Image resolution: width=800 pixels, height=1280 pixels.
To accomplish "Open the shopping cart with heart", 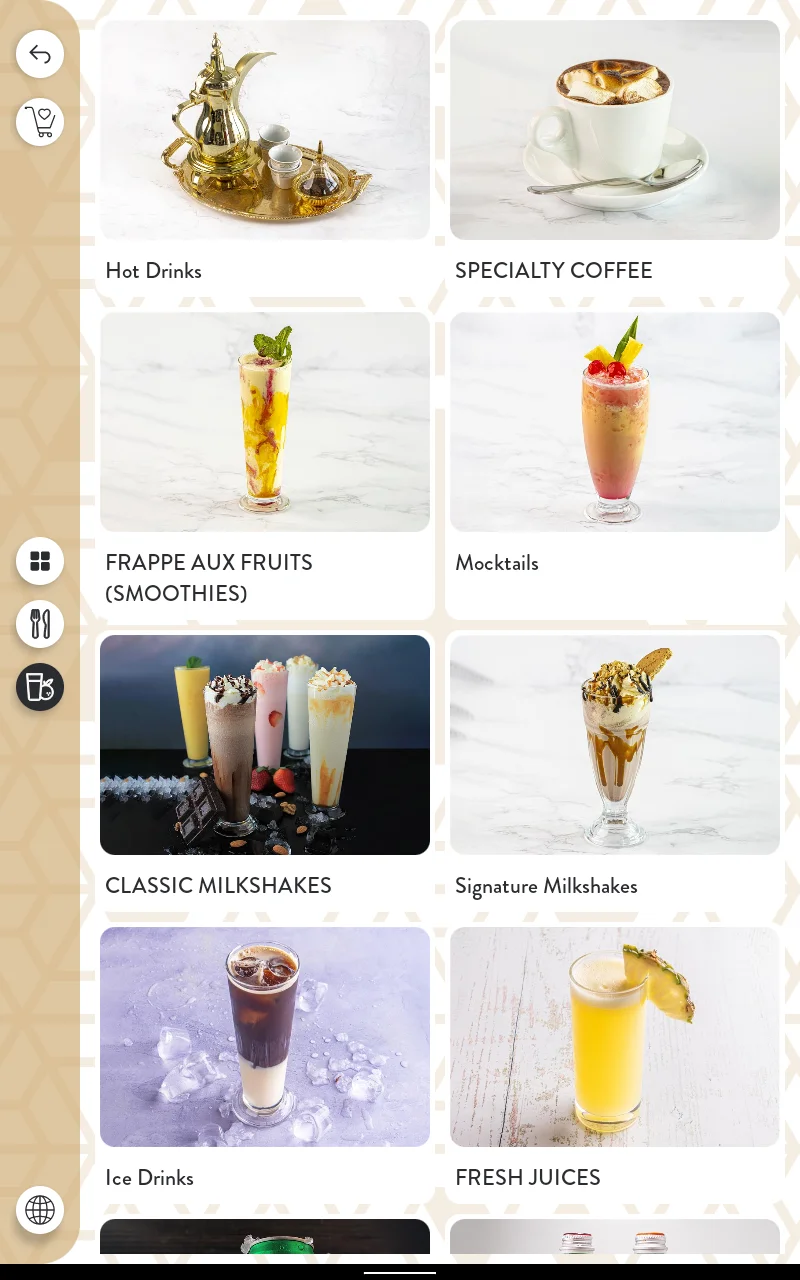I will point(40,122).
